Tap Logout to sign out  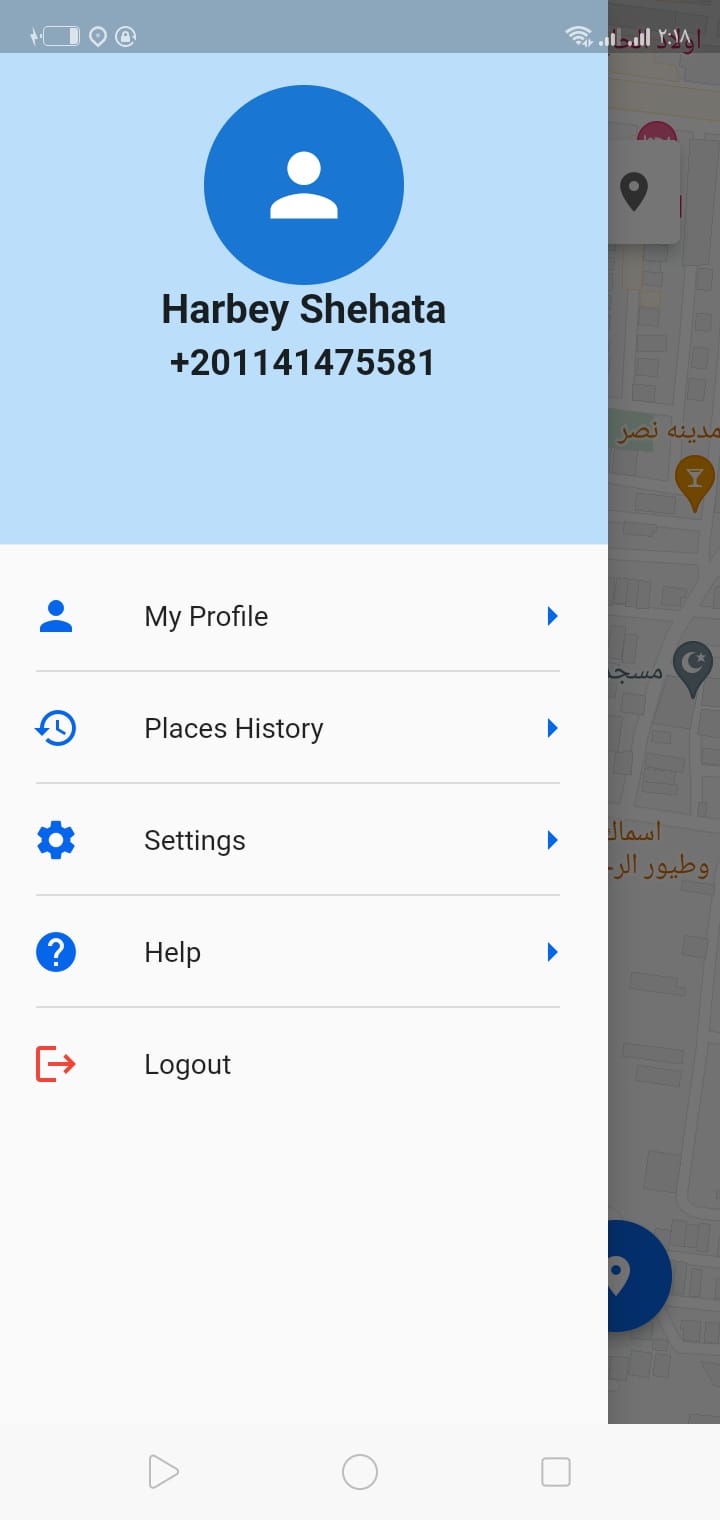(187, 1064)
